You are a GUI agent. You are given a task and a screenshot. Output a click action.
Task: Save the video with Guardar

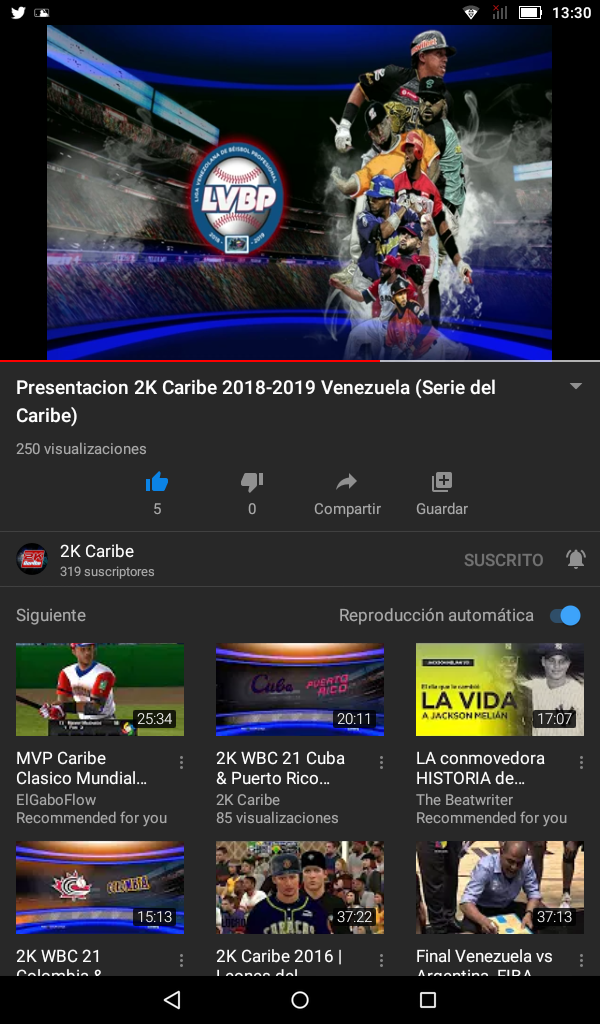[x=442, y=483]
